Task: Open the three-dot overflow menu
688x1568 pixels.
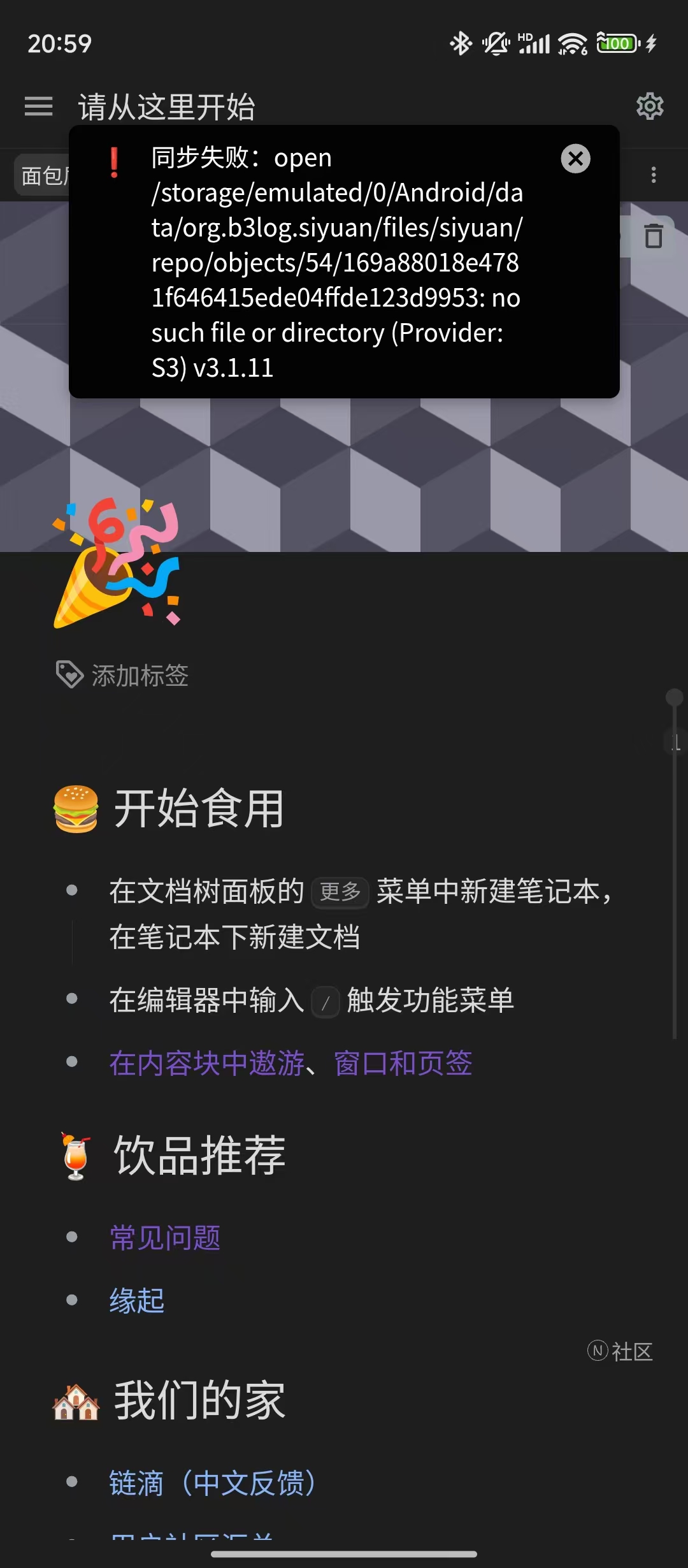Action: click(x=654, y=175)
